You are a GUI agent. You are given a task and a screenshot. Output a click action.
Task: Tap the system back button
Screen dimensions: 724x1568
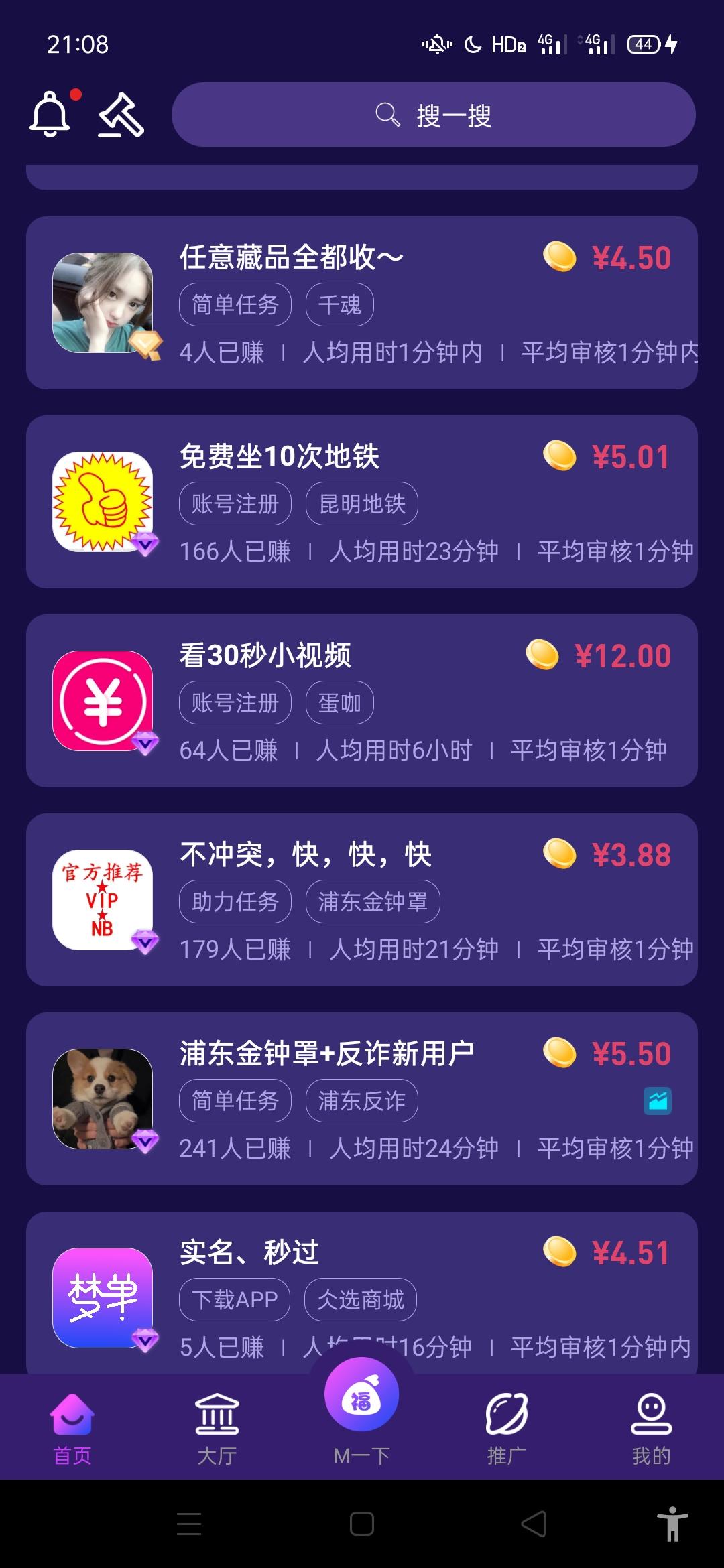click(534, 1524)
